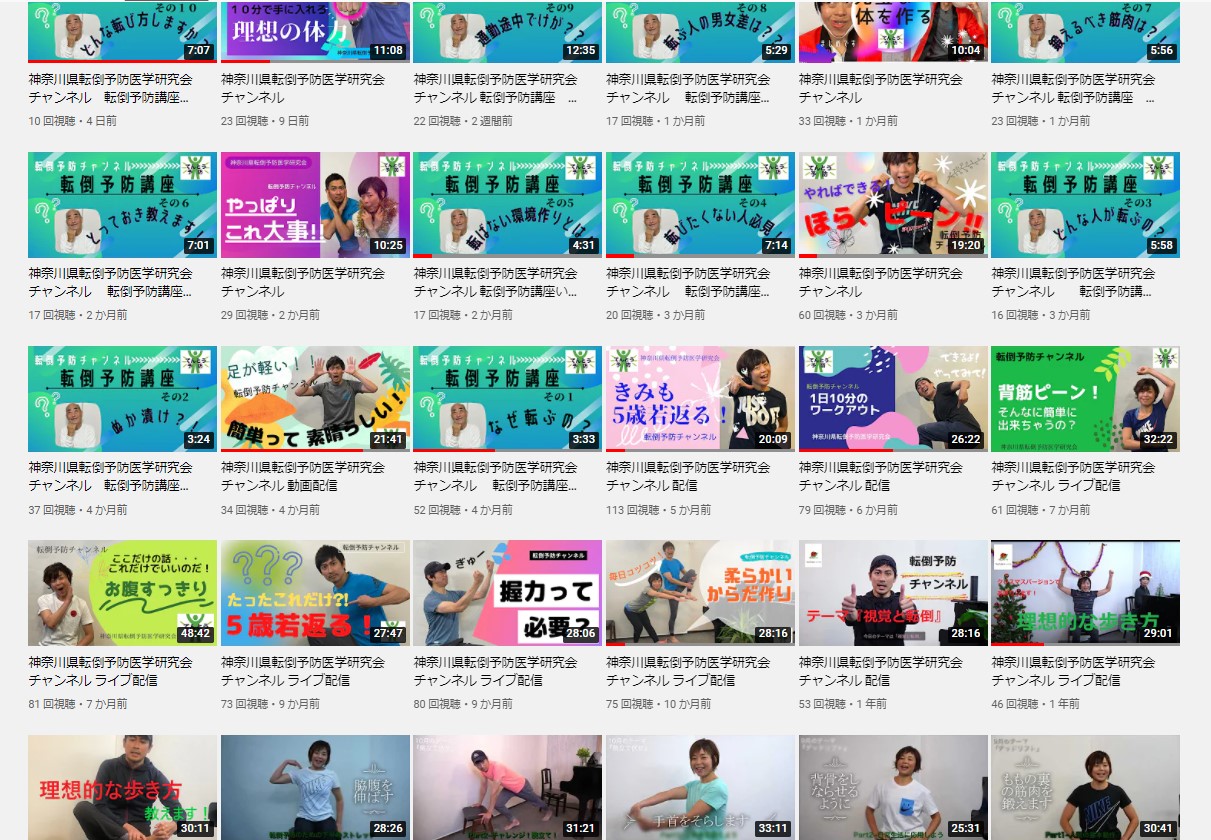Image resolution: width=1211 pixels, height=840 pixels.
Task: Open the 柔らかいからだ作り video, 28:16
Action: [700, 593]
